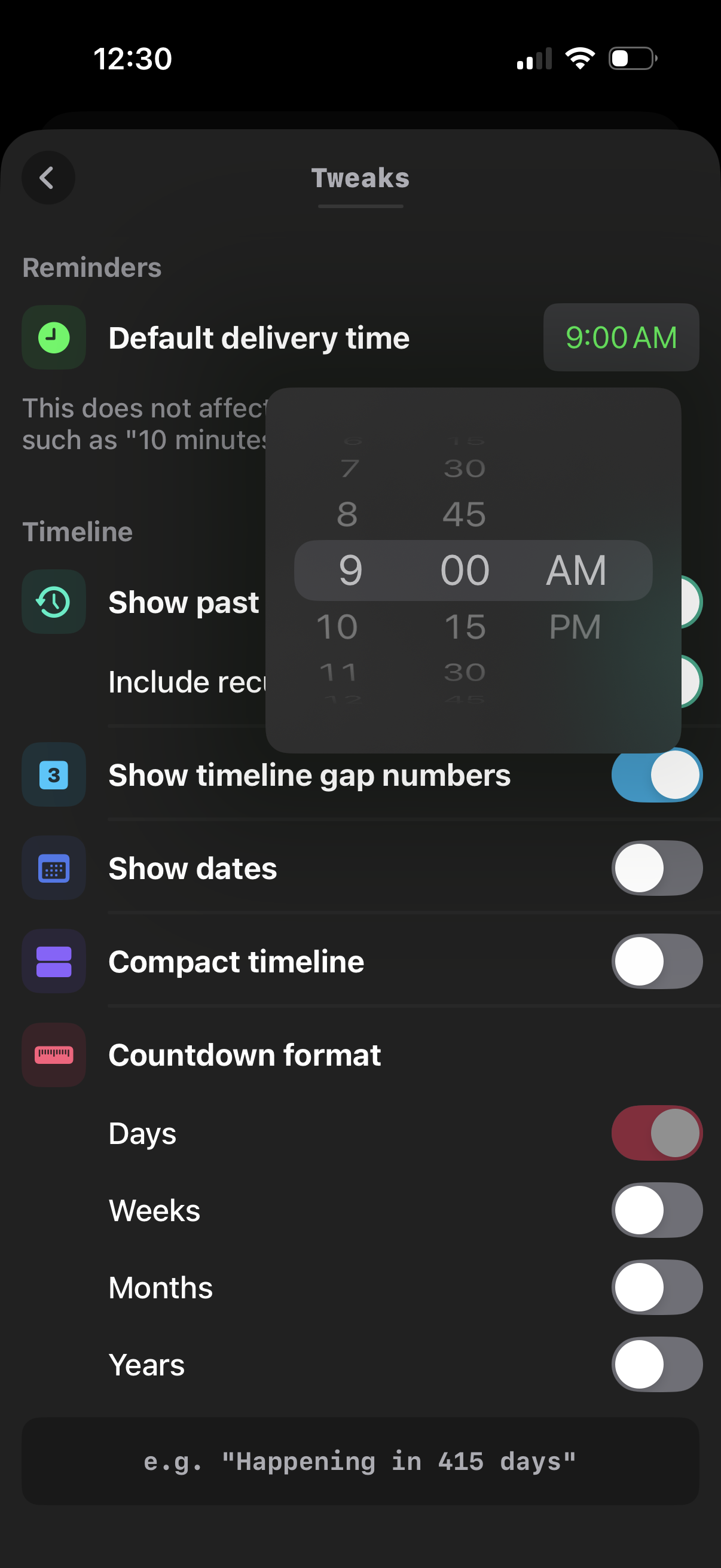Tap the Wi-Fi icon in the status bar
The image size is (721, 1568).
coord(579,58)
